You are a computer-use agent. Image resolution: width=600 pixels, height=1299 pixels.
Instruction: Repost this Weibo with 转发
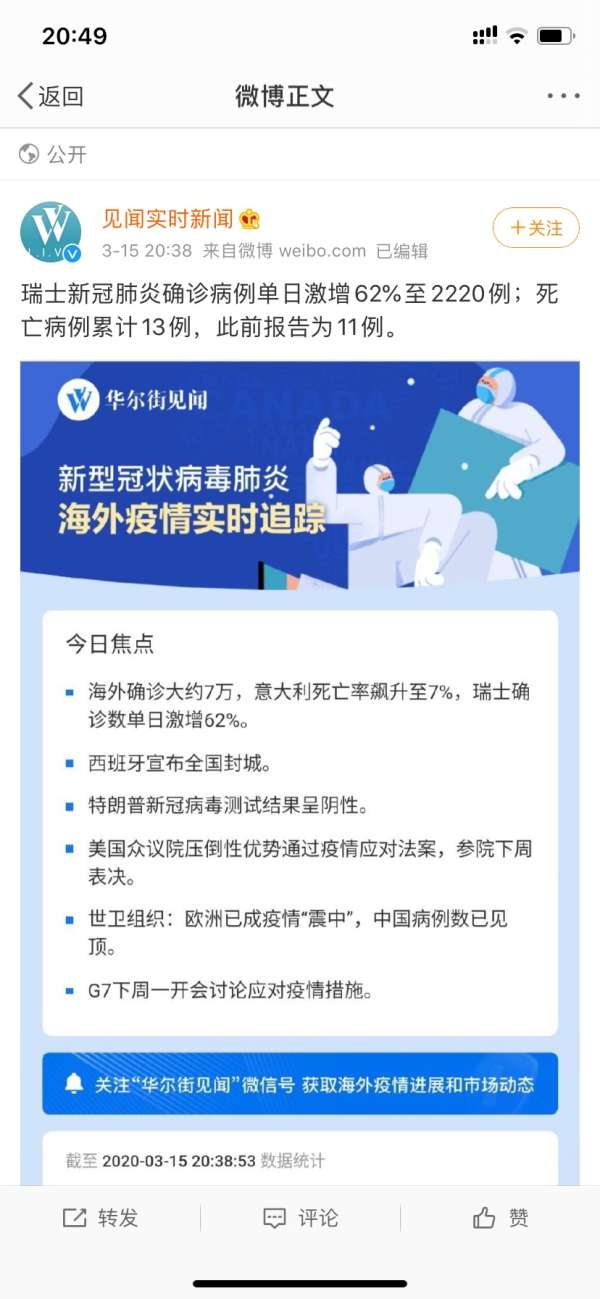click(100, 1217)
